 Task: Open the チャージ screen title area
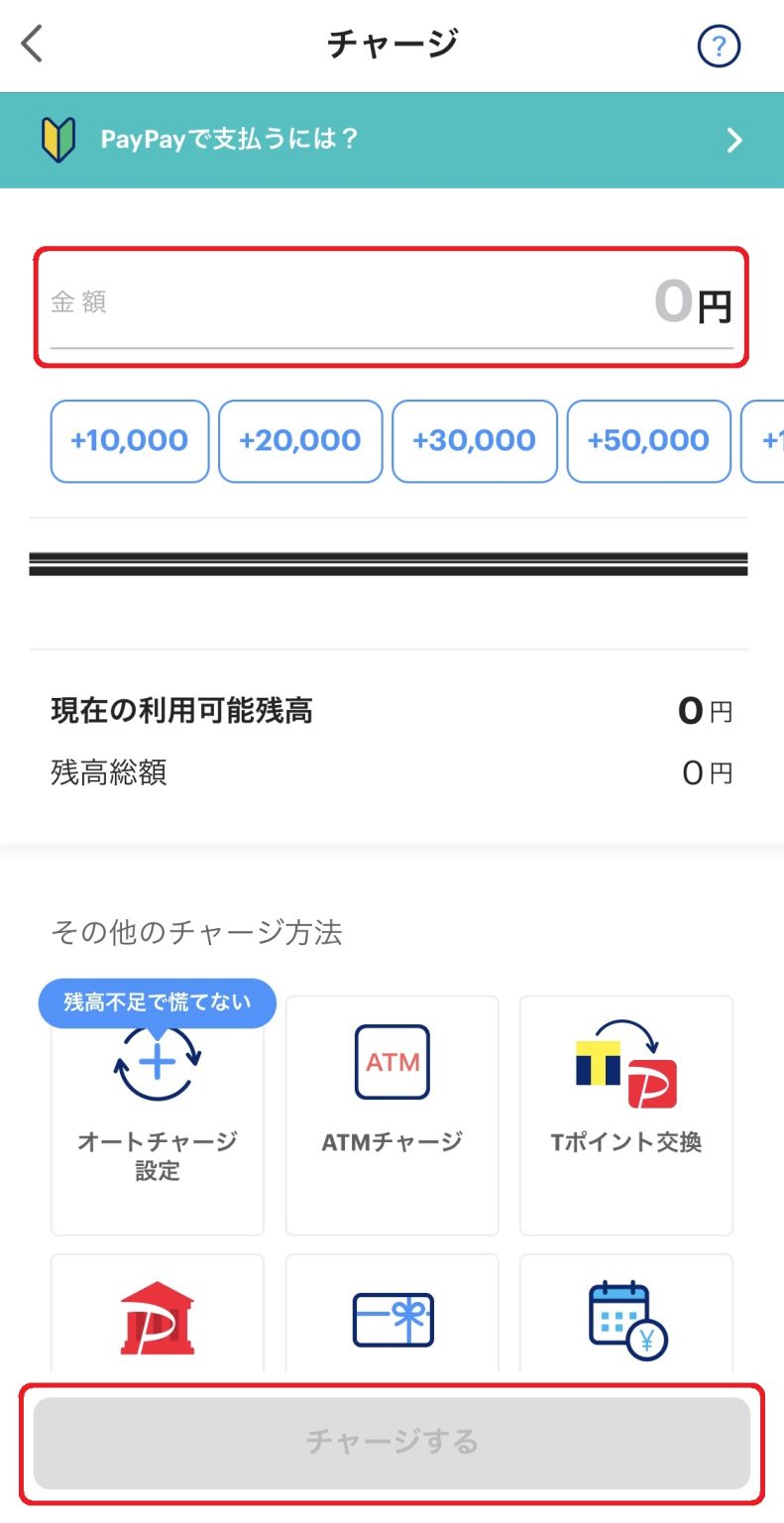click(x=392, y=44)
